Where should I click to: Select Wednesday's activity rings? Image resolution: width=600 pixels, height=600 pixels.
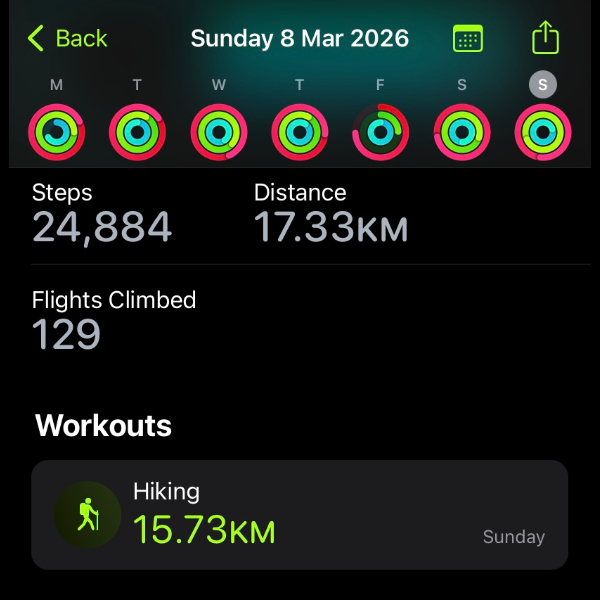point(218,132)
